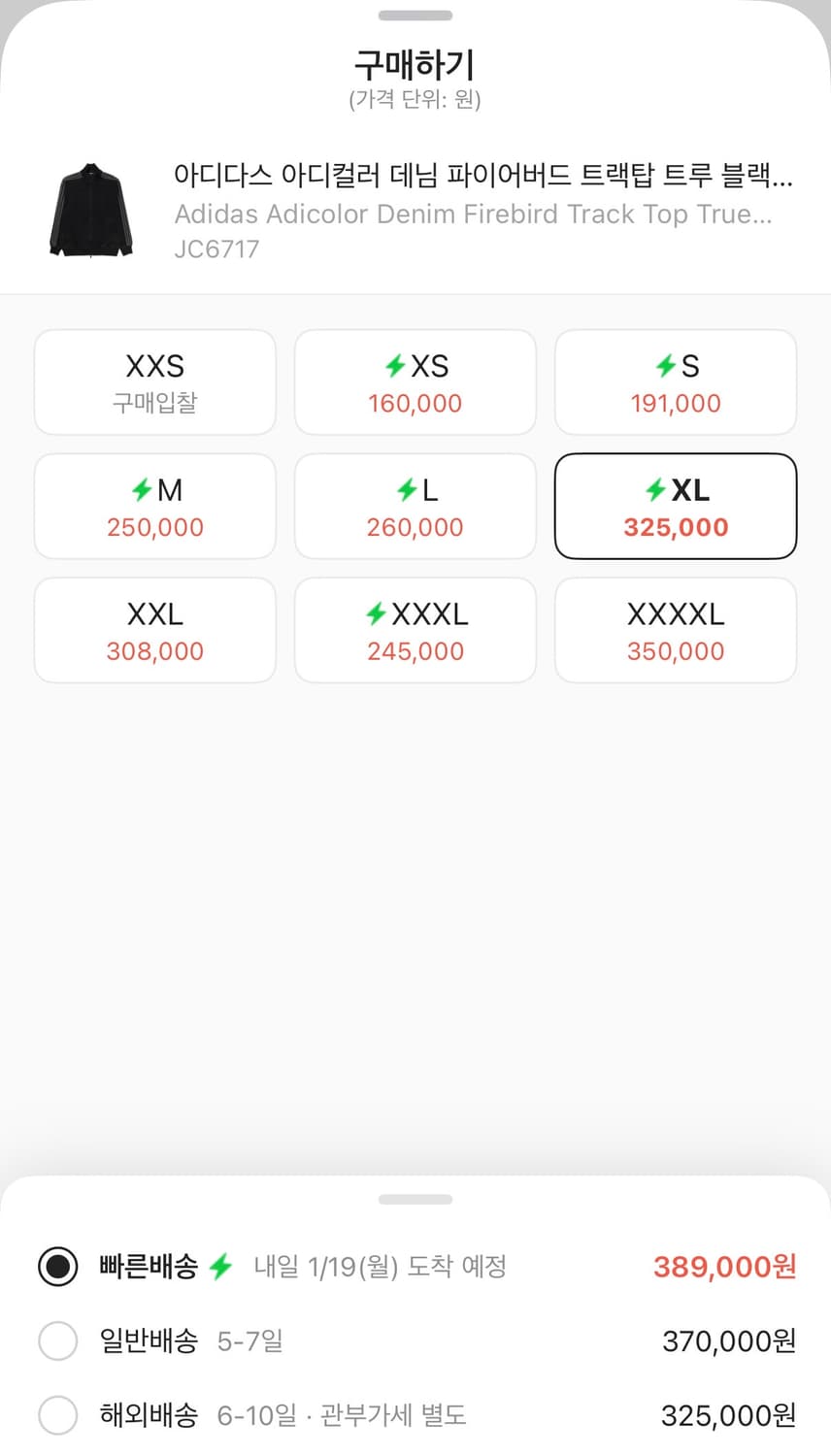Select 해외배송 overseas shipping option
831x1456 pixels.
(57, 1415)
